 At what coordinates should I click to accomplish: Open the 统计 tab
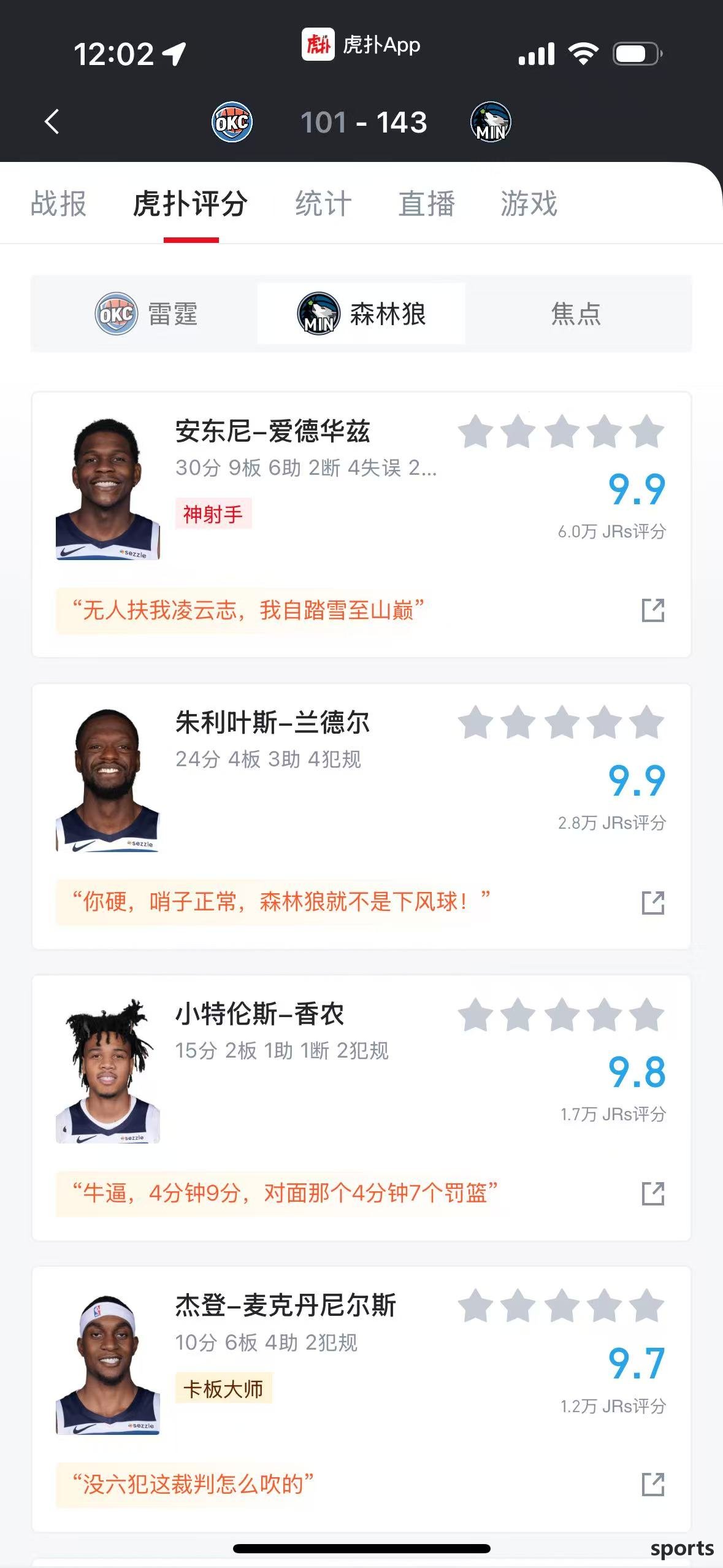coord(323,204)
